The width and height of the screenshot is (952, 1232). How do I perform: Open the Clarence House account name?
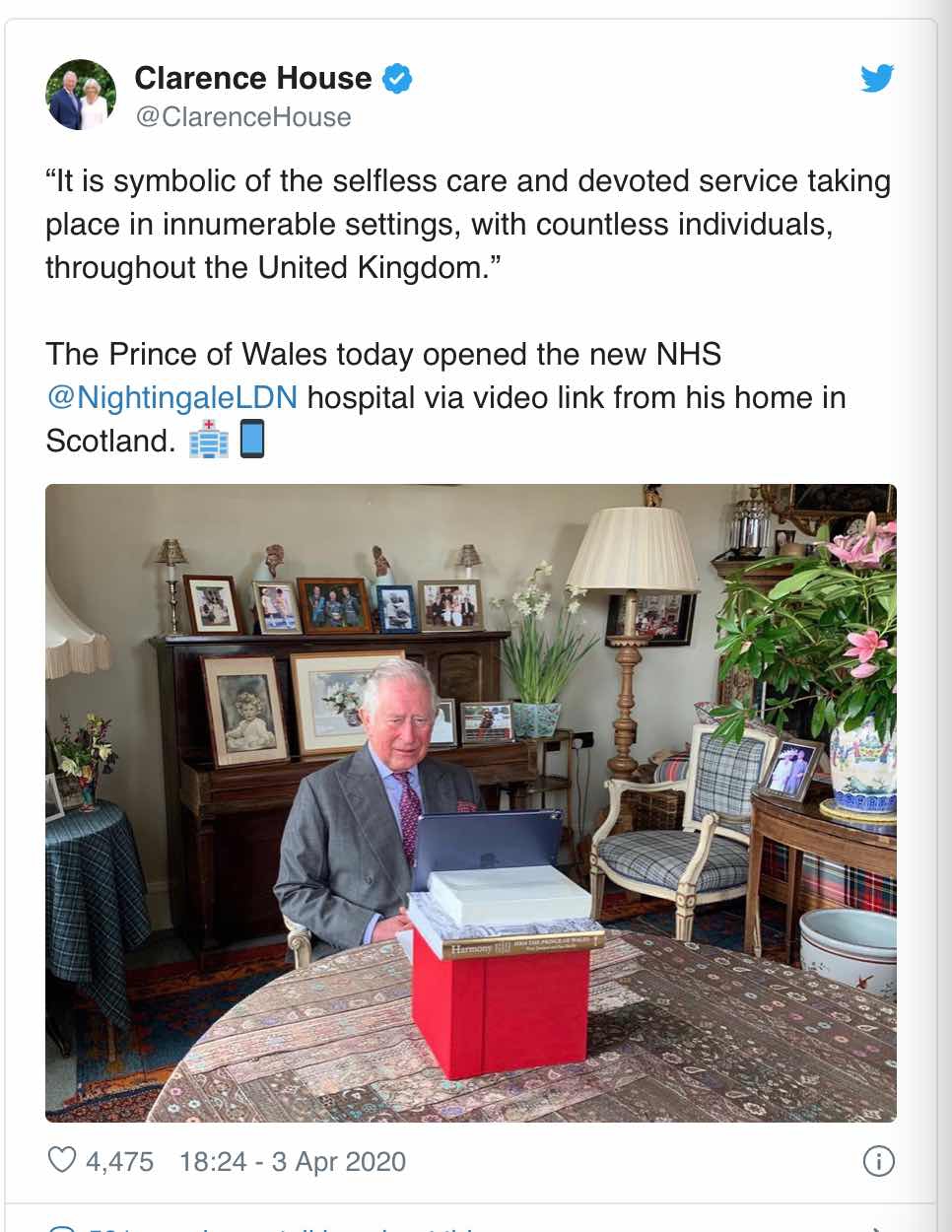(252, 78)
